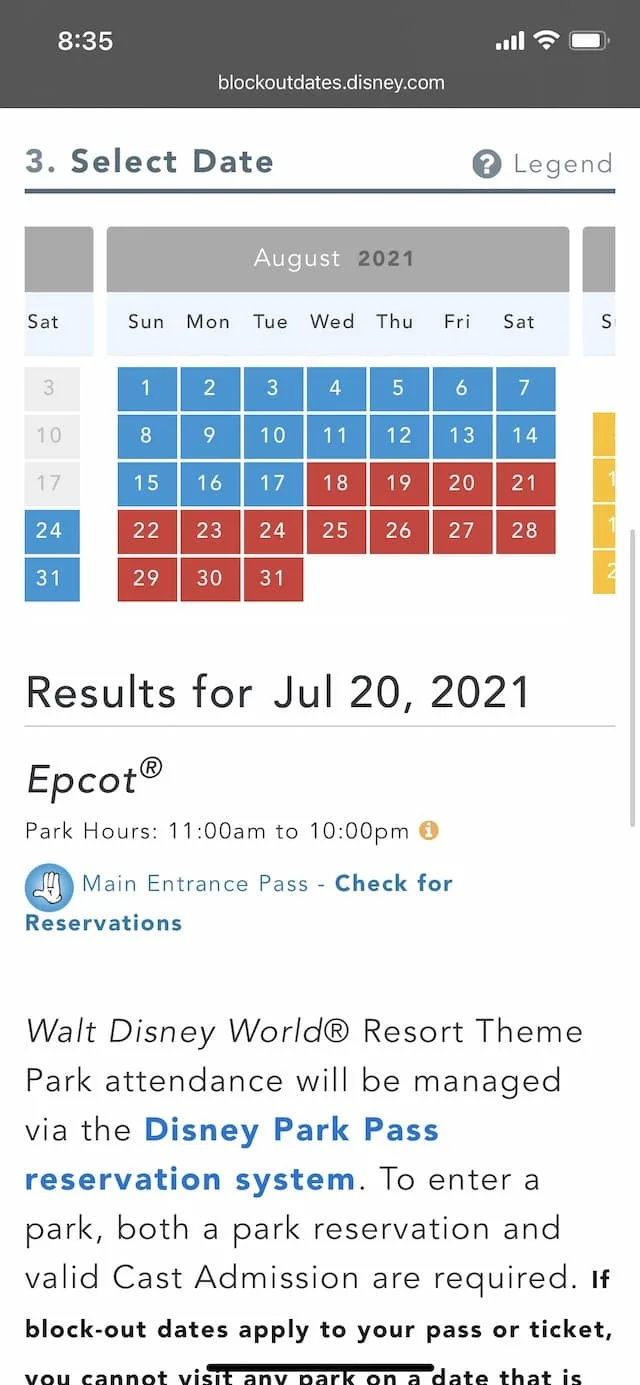
Task: Select August 1 on the calendar
Action: click(147, 388)
